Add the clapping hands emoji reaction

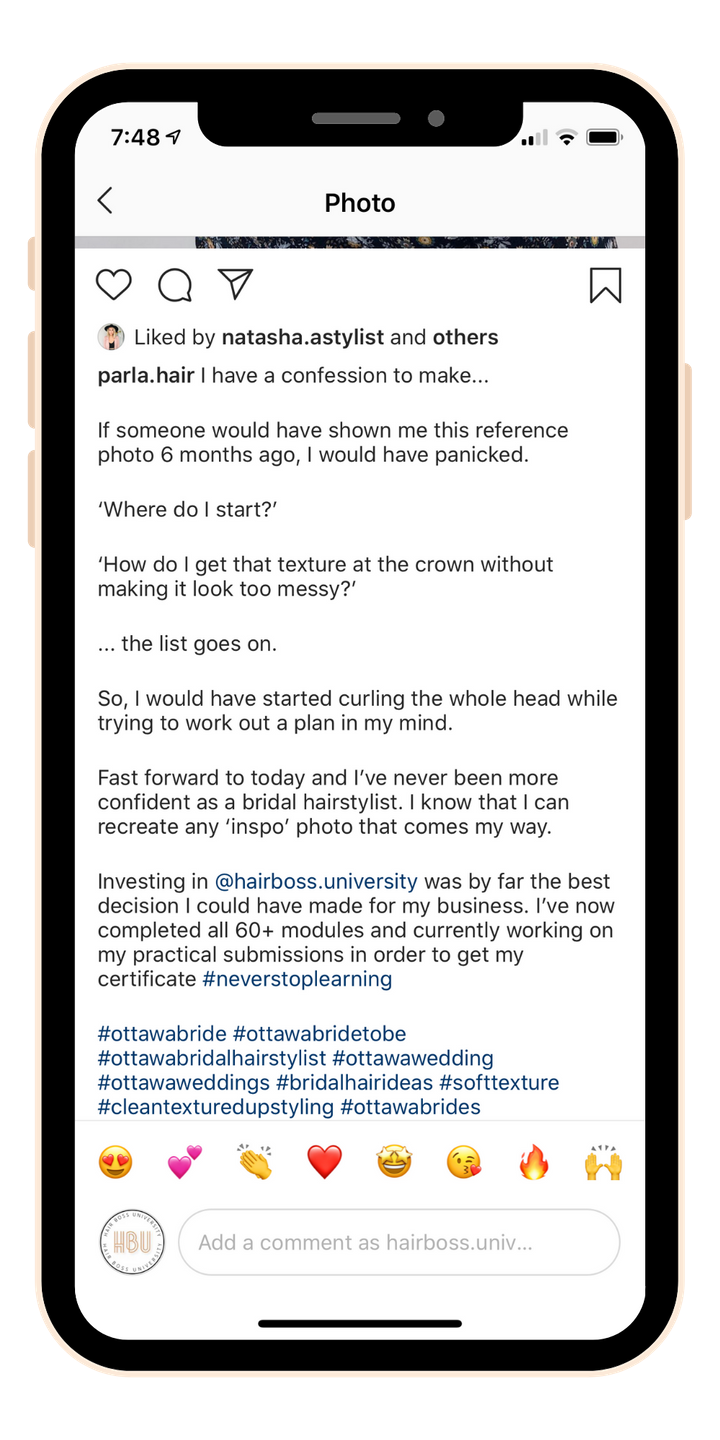[255, 1162]
